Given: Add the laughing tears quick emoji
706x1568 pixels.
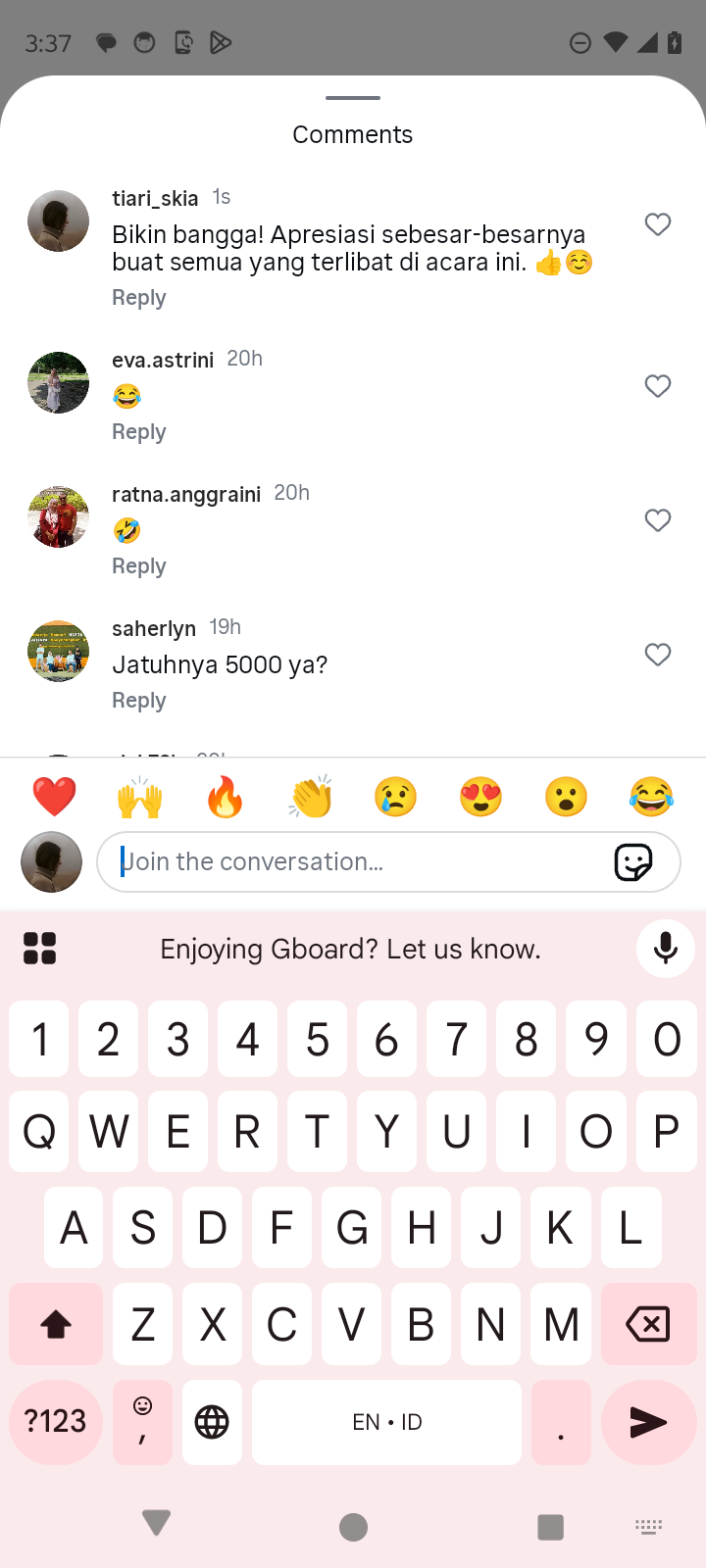Looking at the screenshot, I should point(651,797).
